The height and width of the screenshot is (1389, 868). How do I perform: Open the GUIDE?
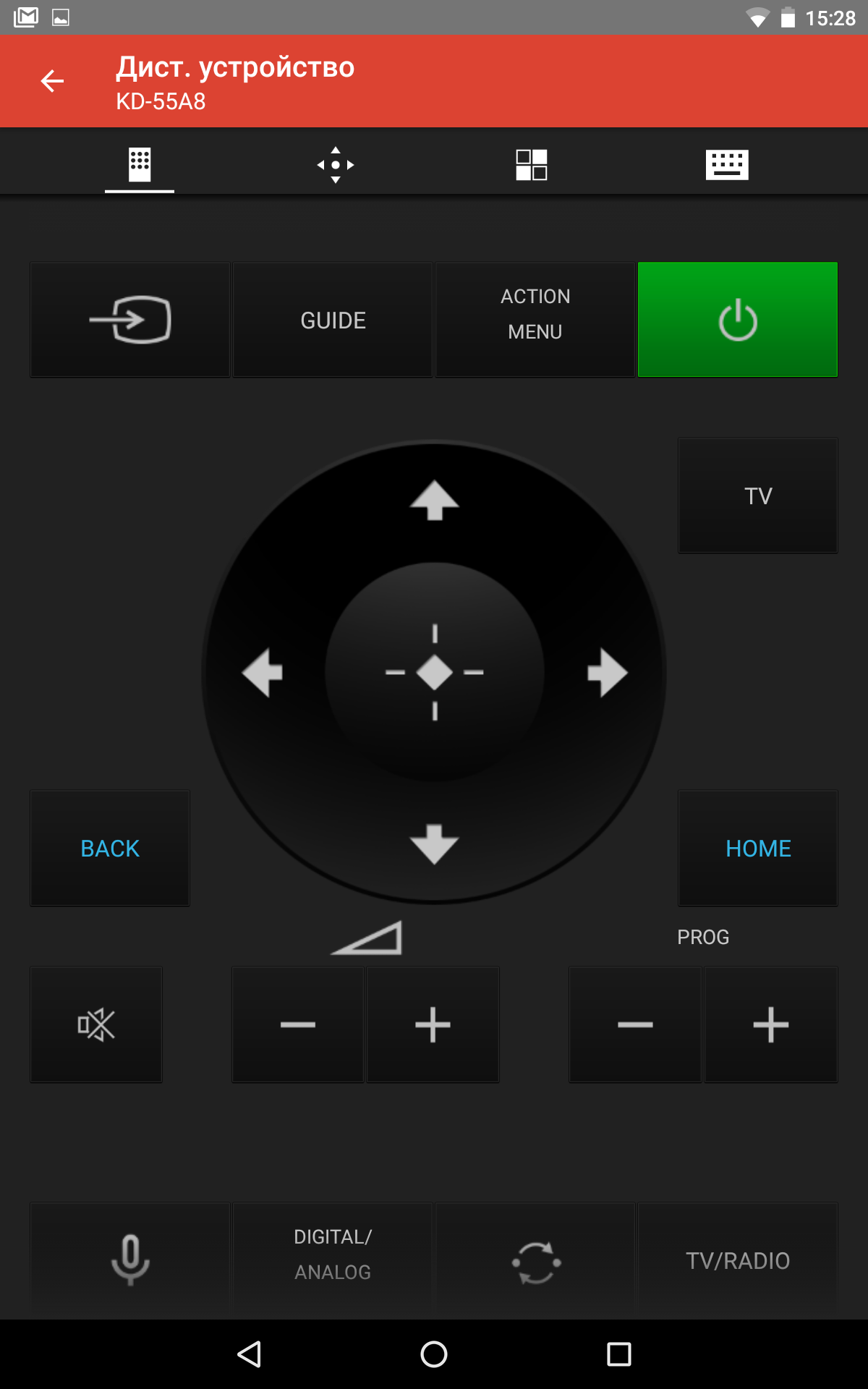pyautogui.click(x=333, y=320)
